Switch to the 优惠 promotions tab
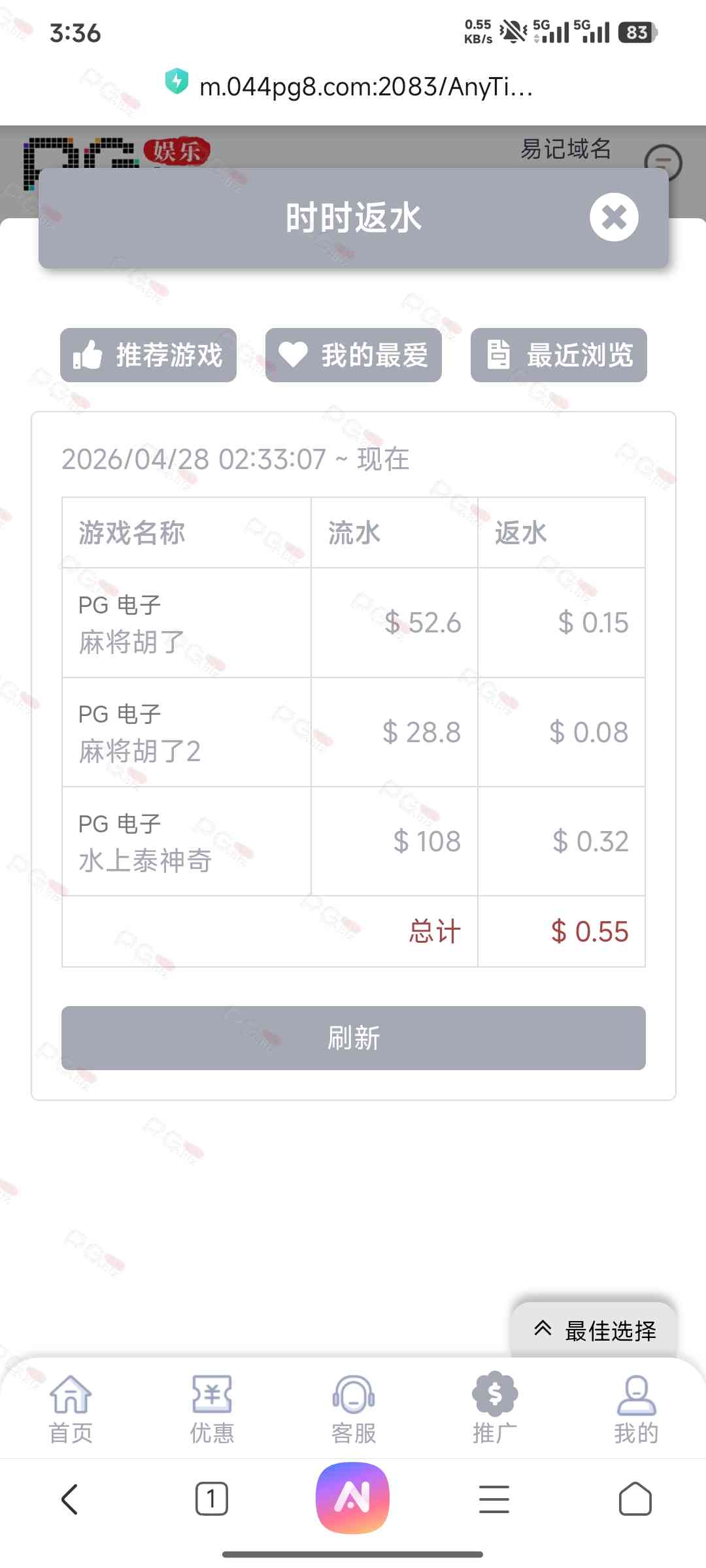Image resolution: width=706 pixels, height=1568 pixels. click(x=212, y=1409)
